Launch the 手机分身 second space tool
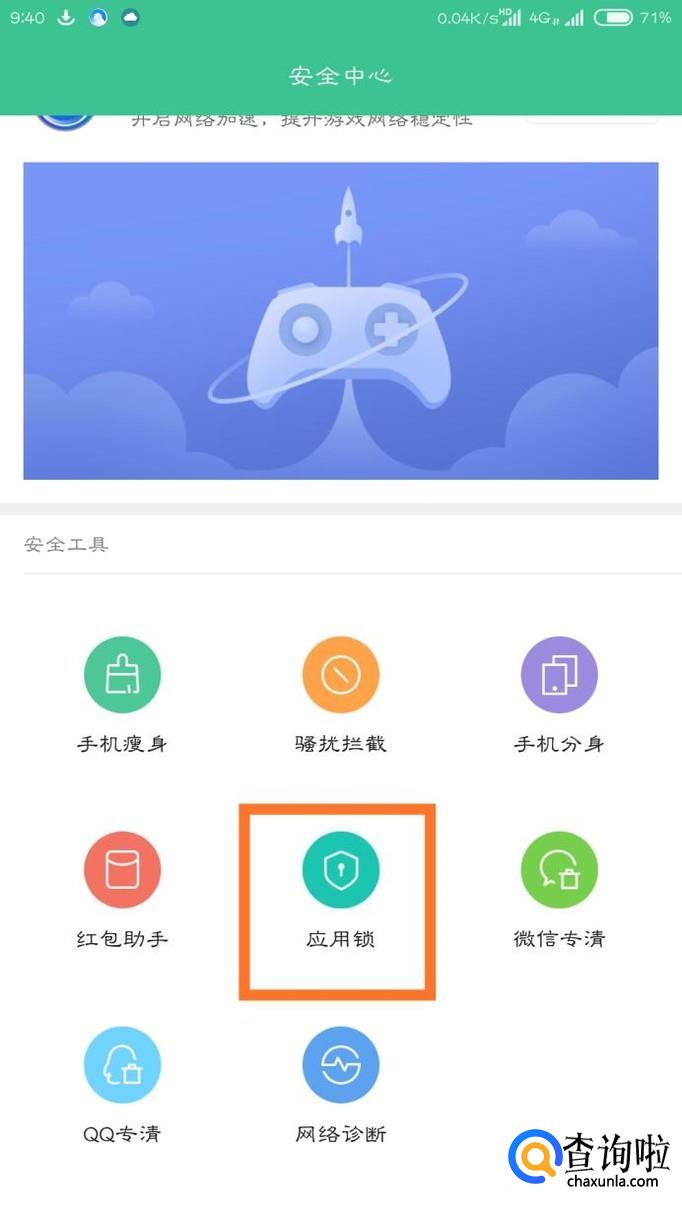 point(559,675)
